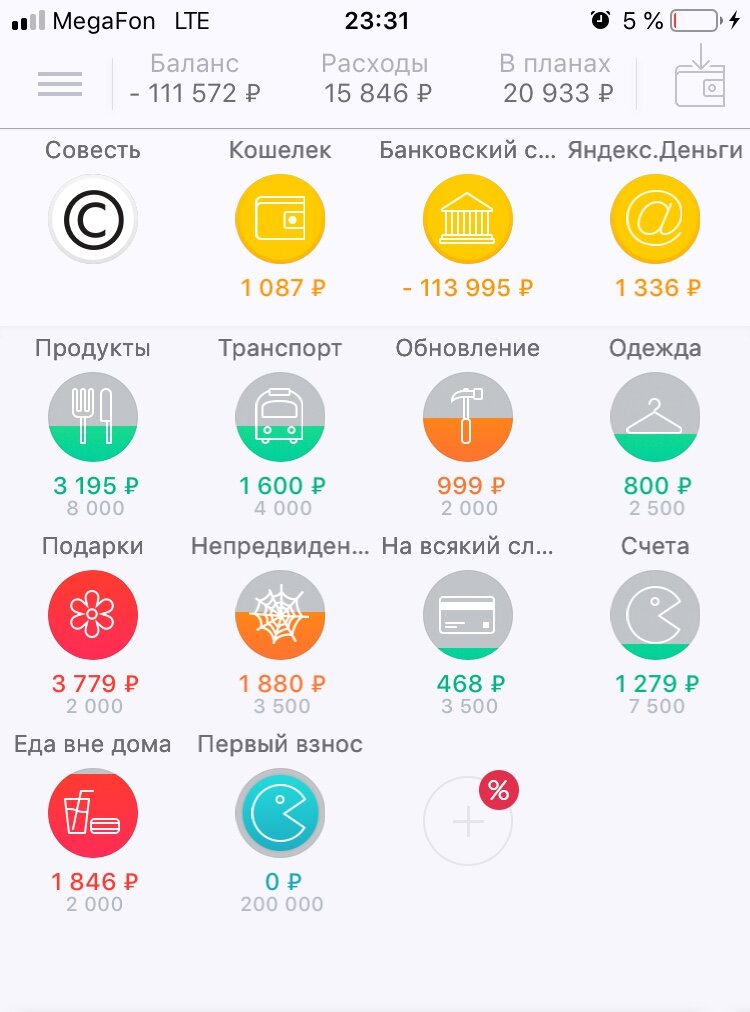Open the Банковский счет account
Image resolution: width=750 pixels, height=1012 pixels.
tap(468, 219)
